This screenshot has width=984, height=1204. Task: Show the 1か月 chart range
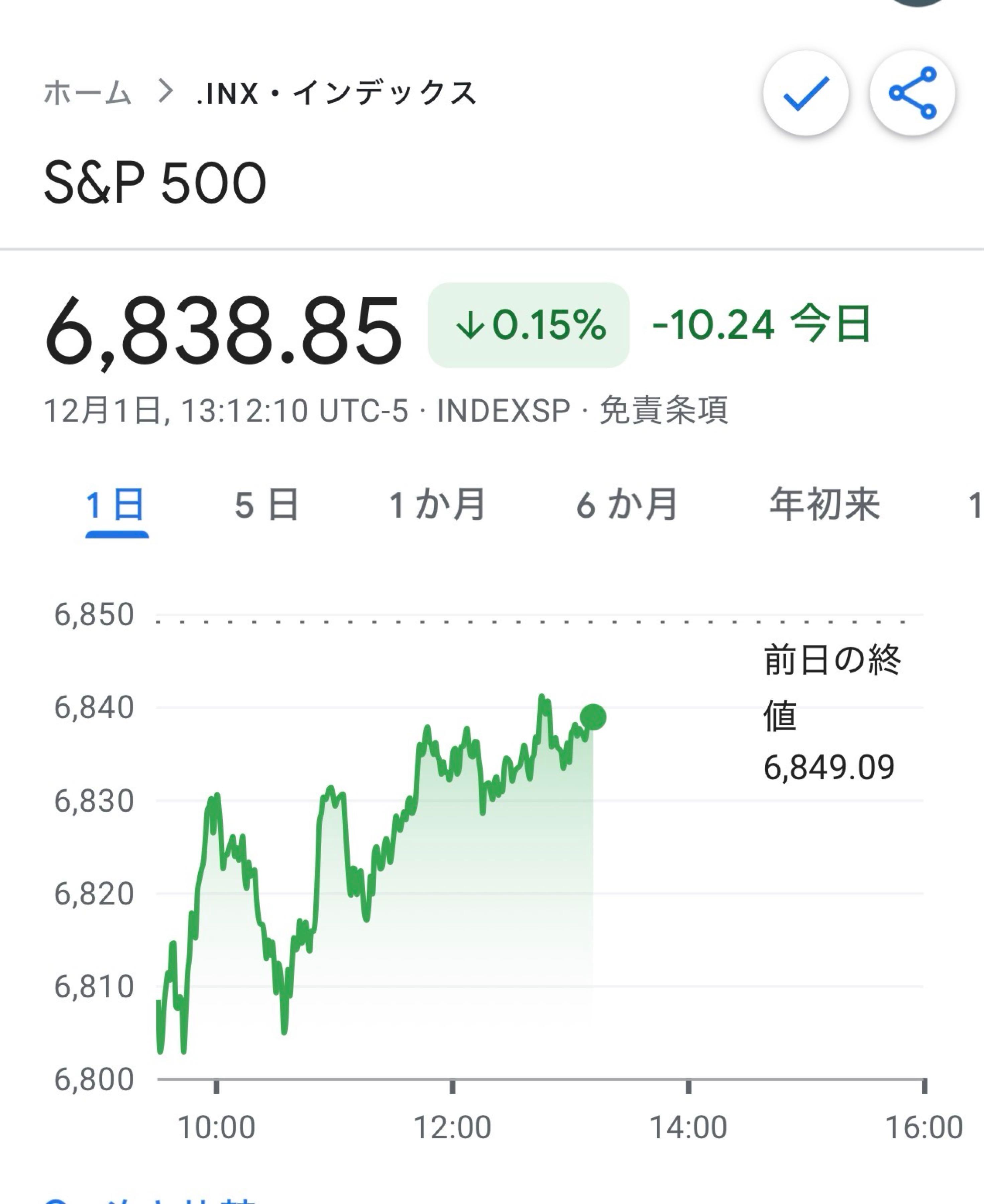point(436,505)
